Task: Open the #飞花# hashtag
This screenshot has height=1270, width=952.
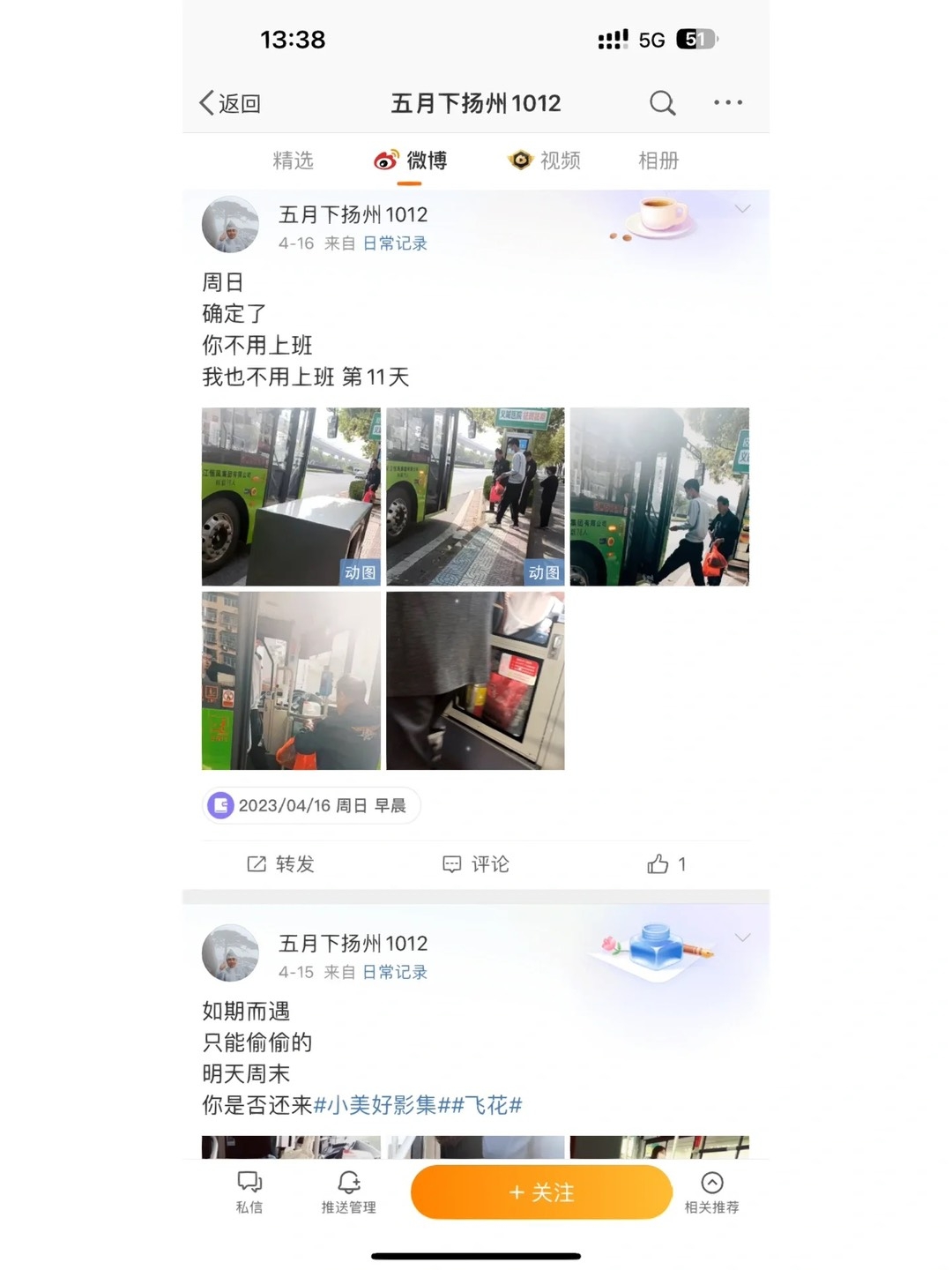Action: click(487, 1105)
